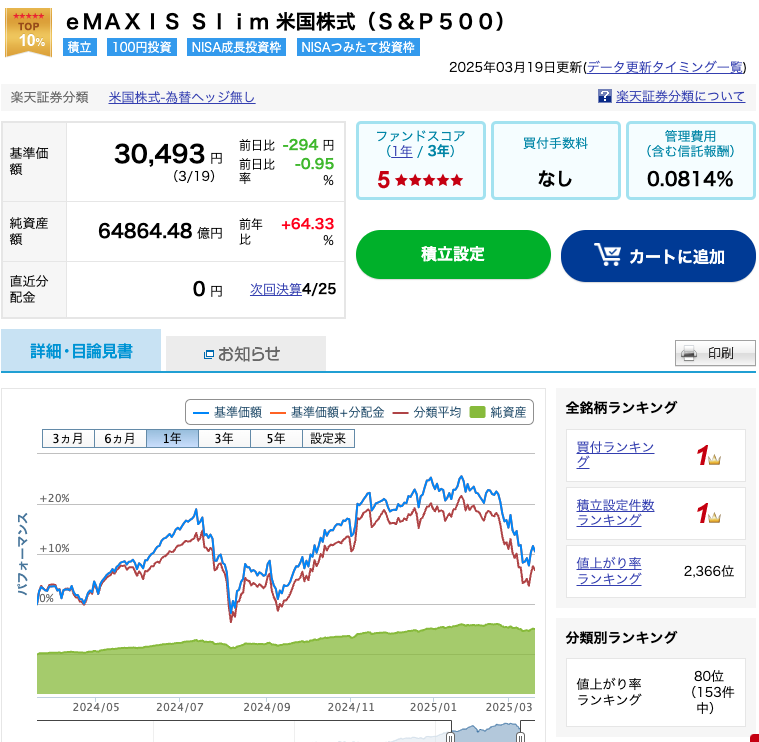759x742 pixels.
Task: Select the 3ヵ月 chart period
Action: click(68, 438)
